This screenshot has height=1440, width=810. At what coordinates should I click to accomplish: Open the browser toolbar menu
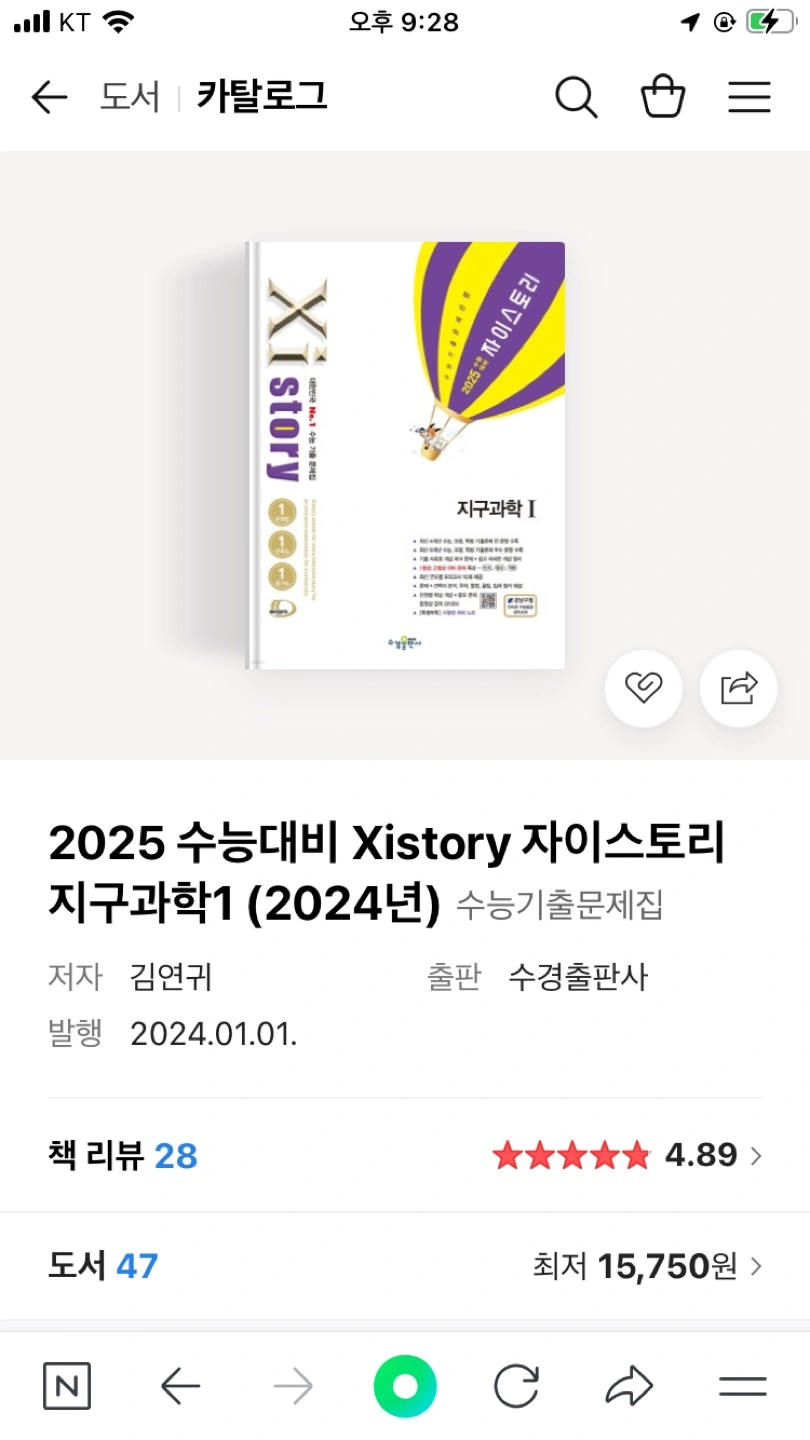[743, 1386]
